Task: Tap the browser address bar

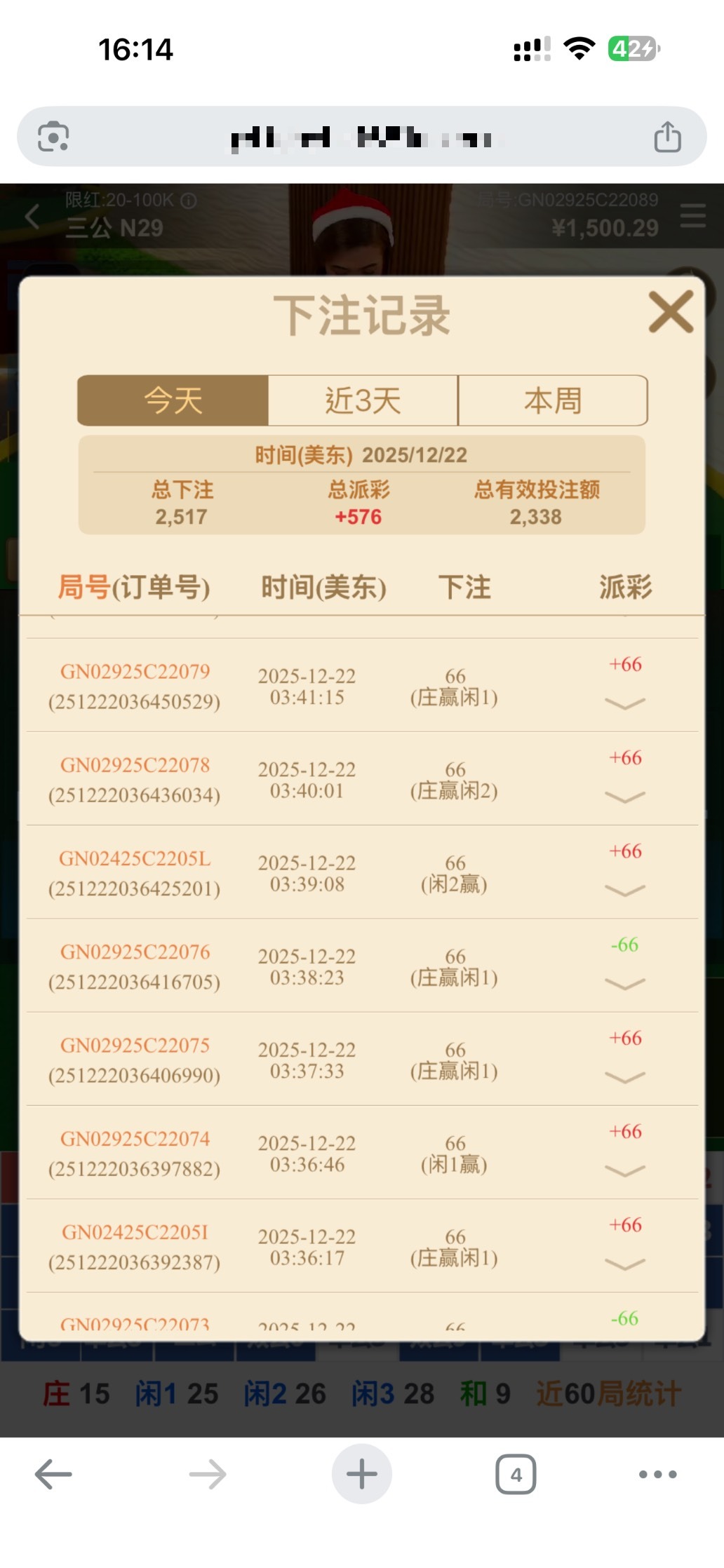Action: coord(361,137)
